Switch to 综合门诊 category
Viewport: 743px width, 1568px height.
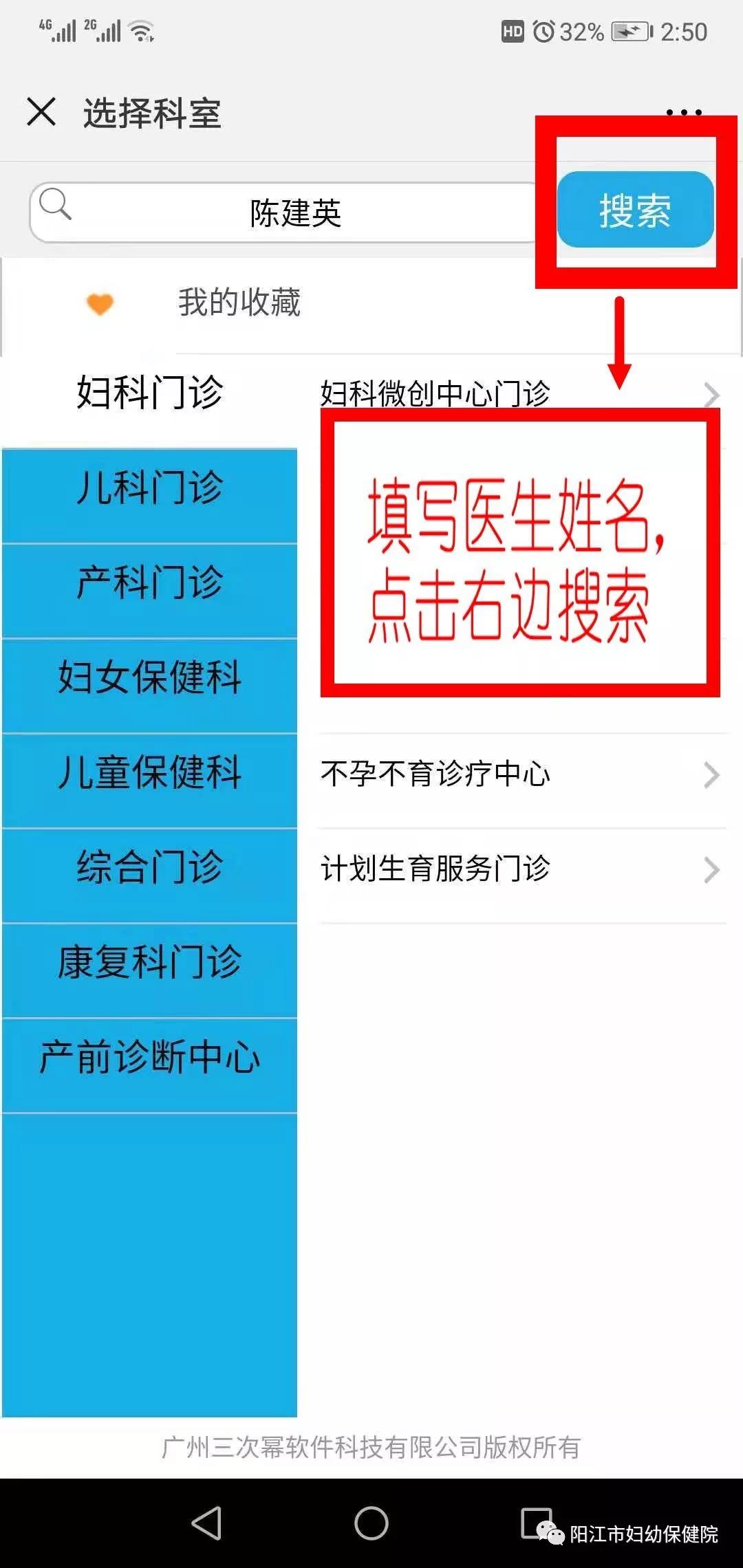149,867
